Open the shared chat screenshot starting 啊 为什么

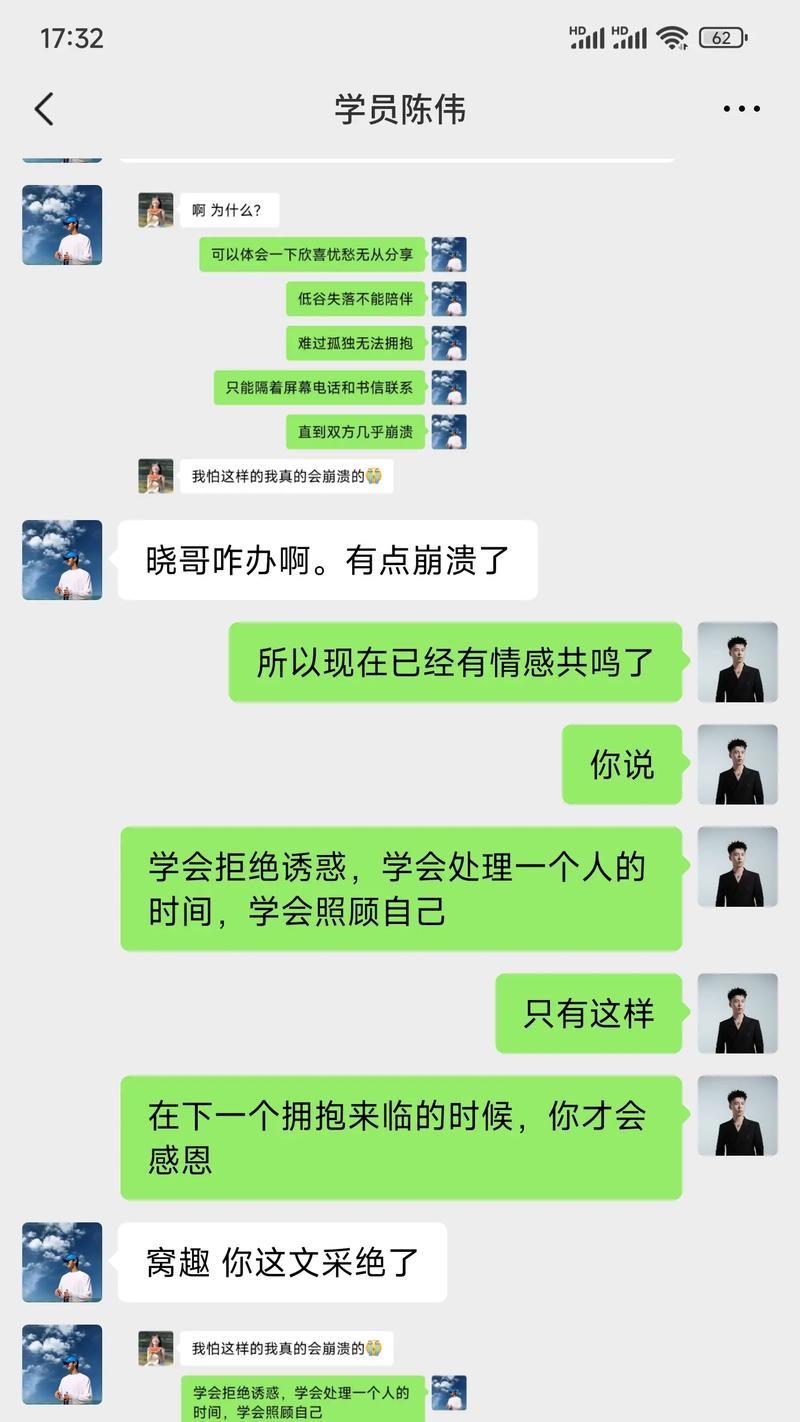(x=300, y=340)
